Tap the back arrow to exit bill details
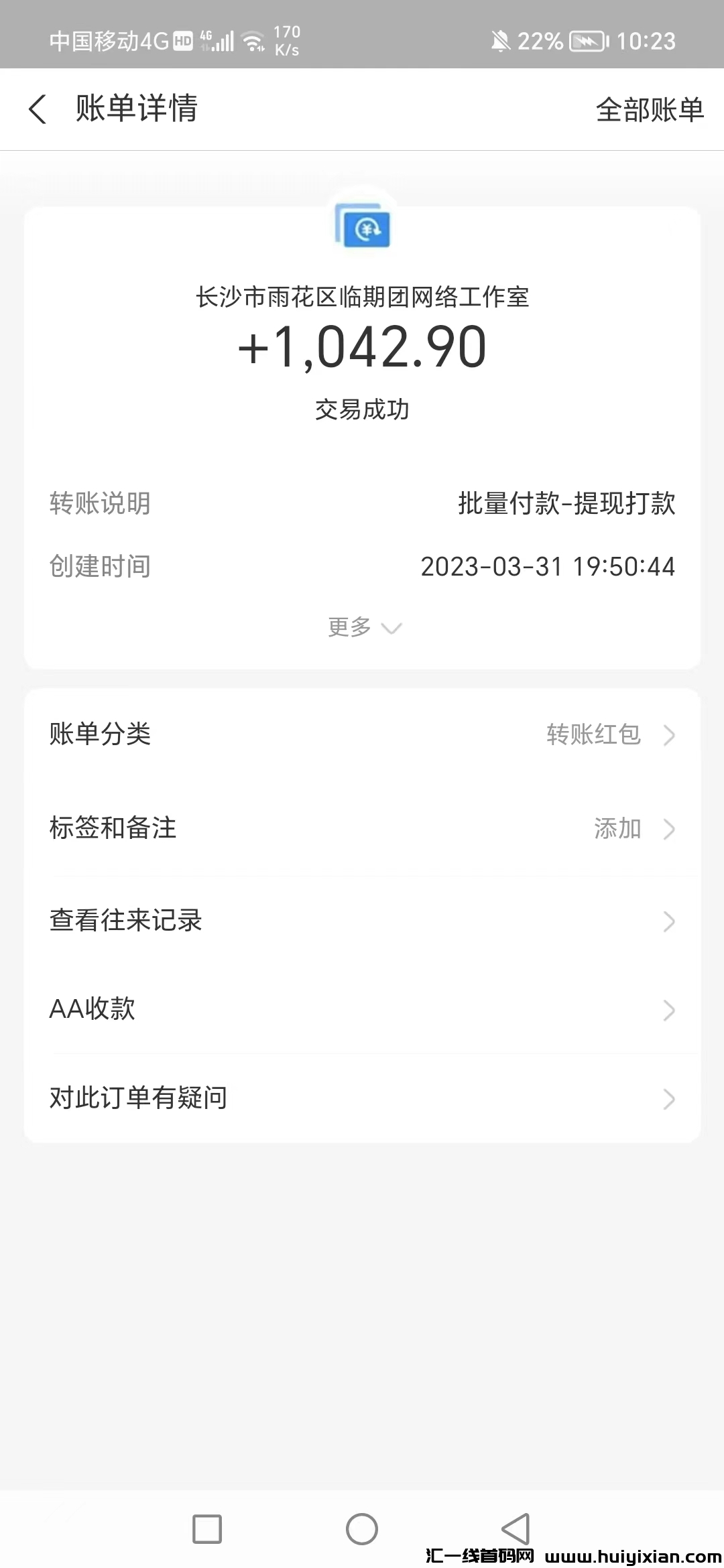 click(38, 109)
